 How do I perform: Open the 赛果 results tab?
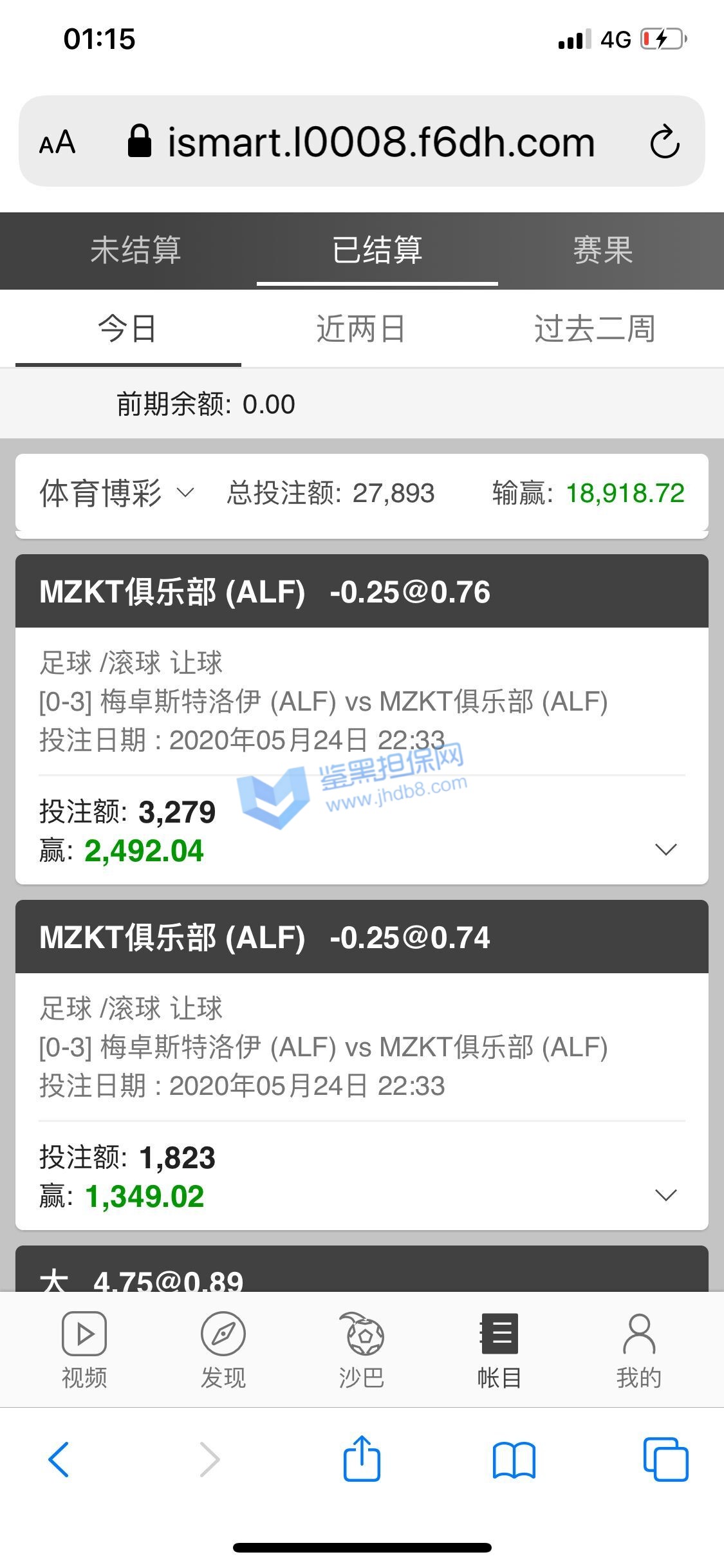(x=603, y=250)
